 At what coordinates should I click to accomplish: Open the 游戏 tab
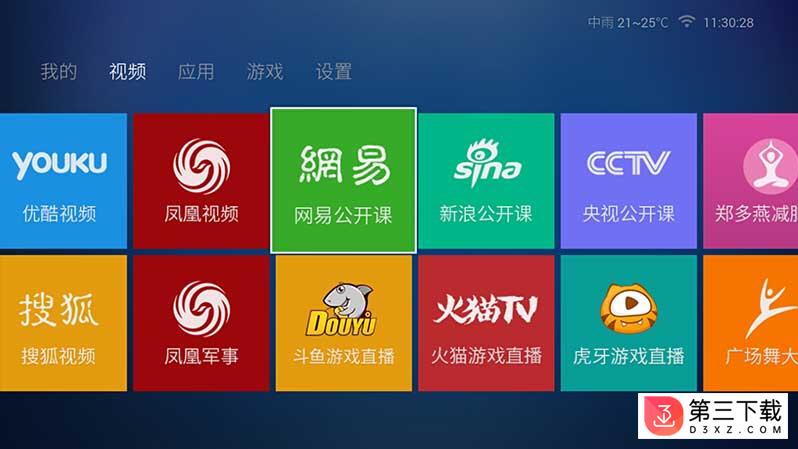tap(265, 72)
